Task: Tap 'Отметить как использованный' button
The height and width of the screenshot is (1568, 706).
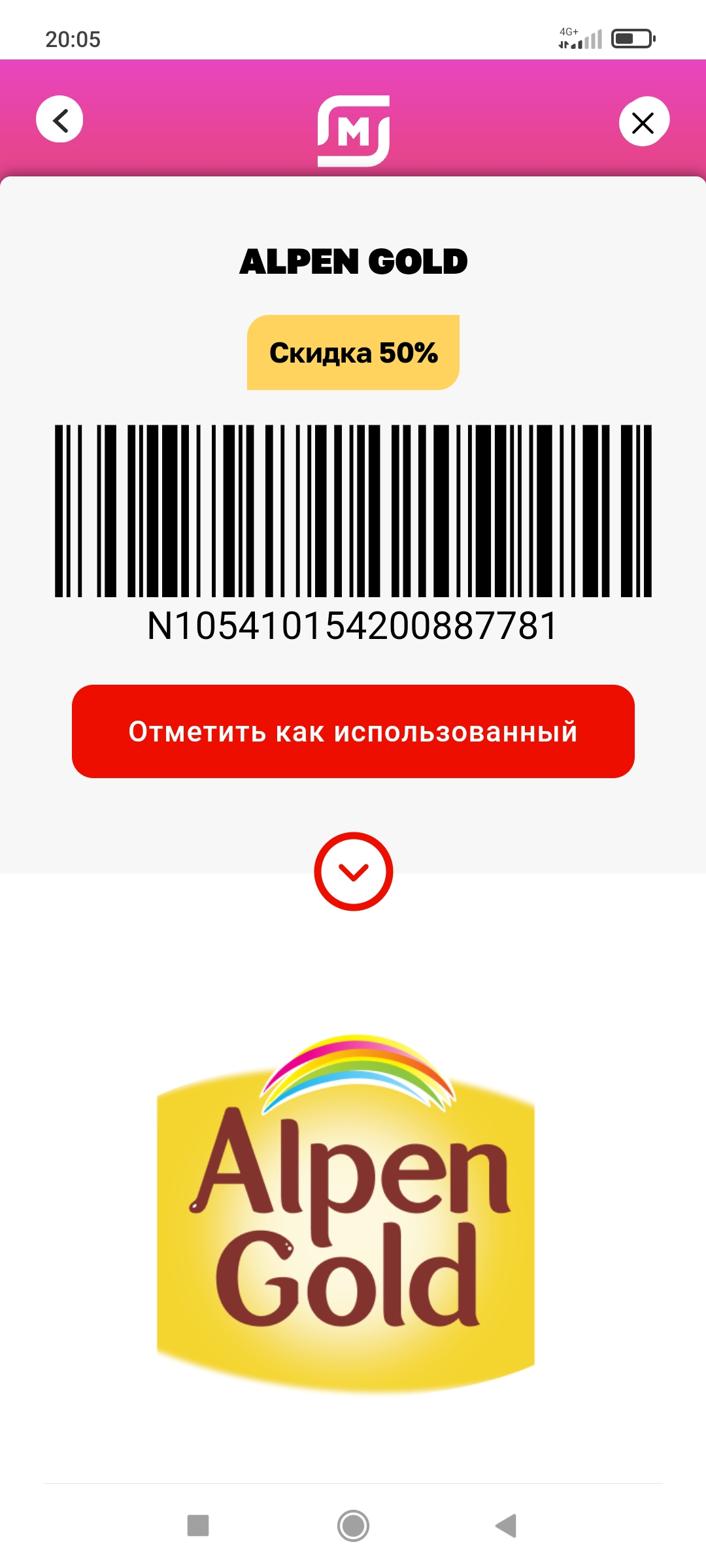Action: [x=353, y=731]
